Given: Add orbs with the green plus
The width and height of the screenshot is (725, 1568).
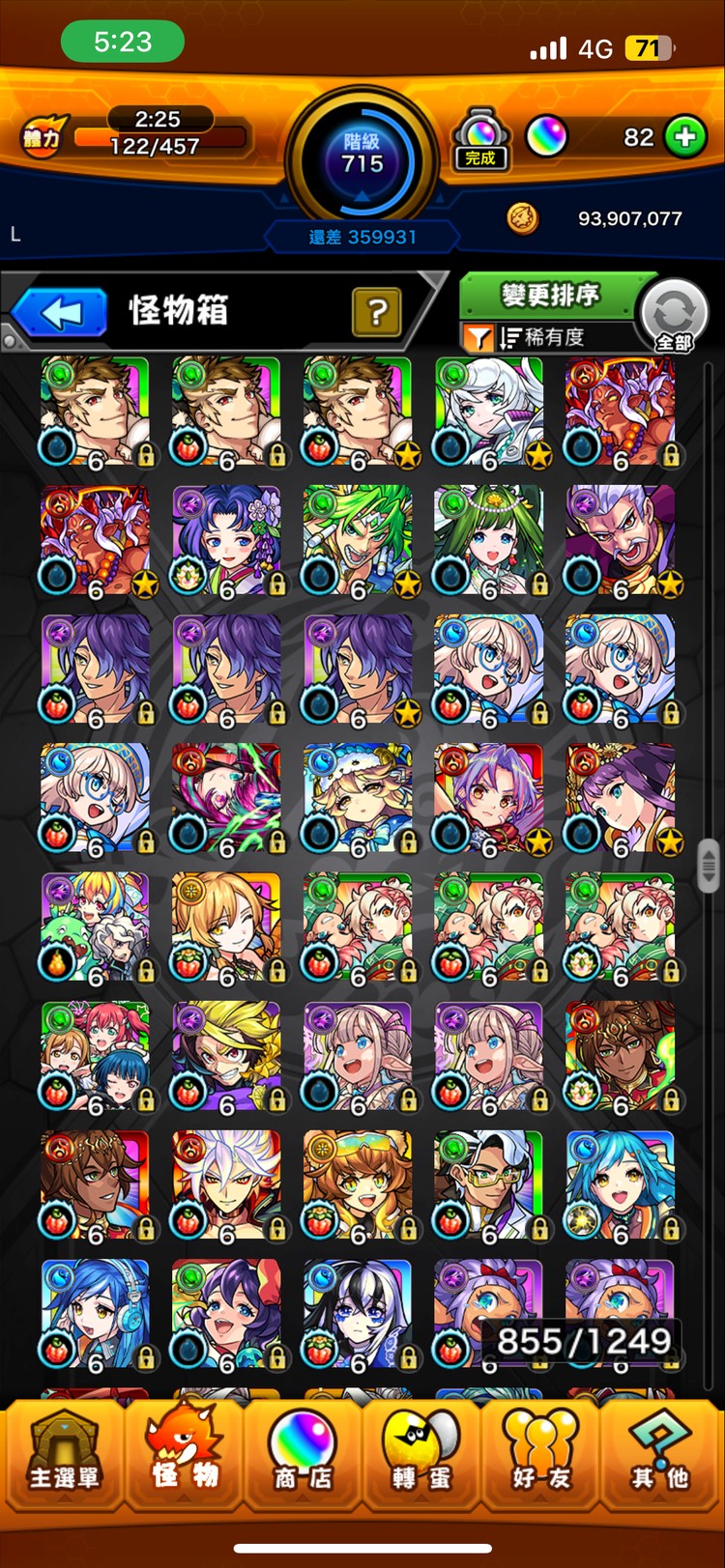Looking at the screenshot, I should pos(684,137).
